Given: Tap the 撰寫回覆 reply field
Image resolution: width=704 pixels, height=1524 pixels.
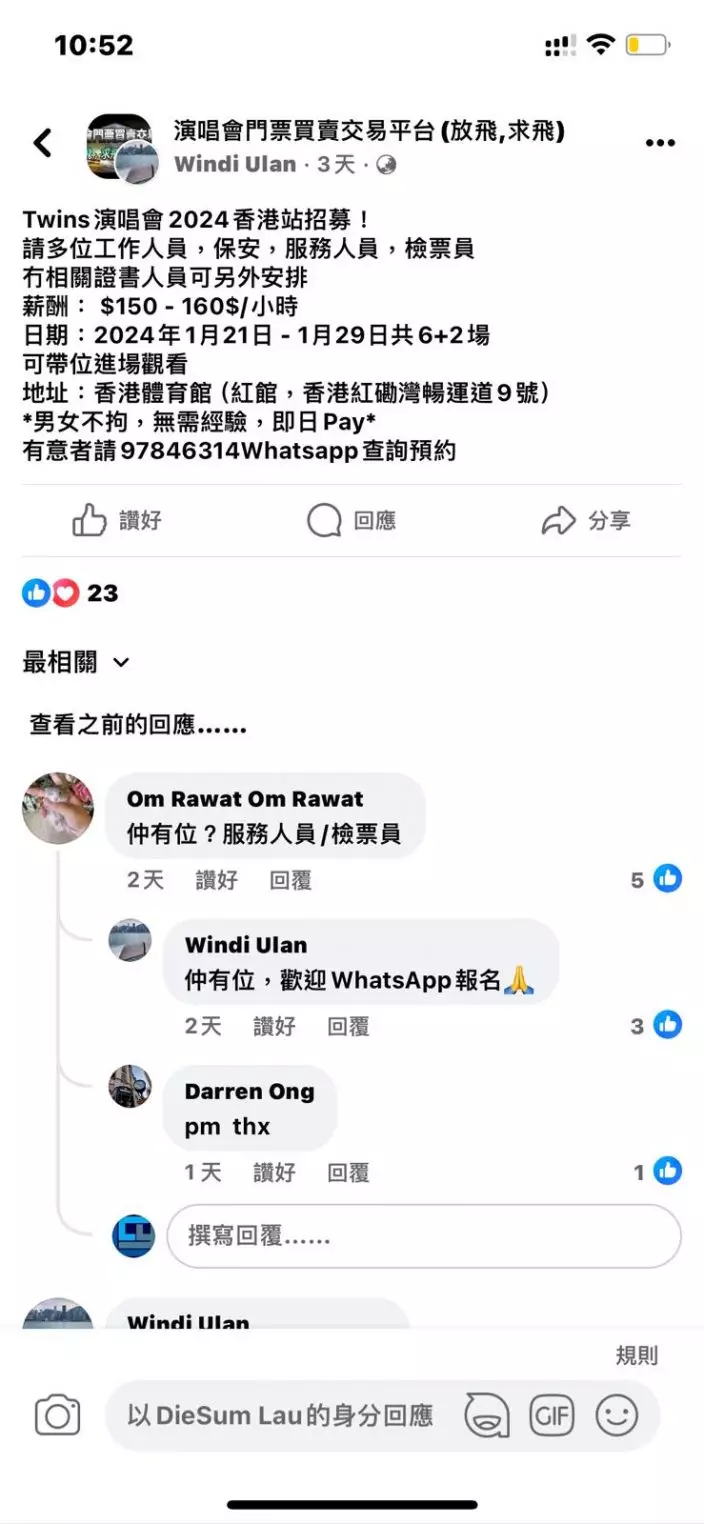Looking at the screenshot, I should click(424, 1236).
